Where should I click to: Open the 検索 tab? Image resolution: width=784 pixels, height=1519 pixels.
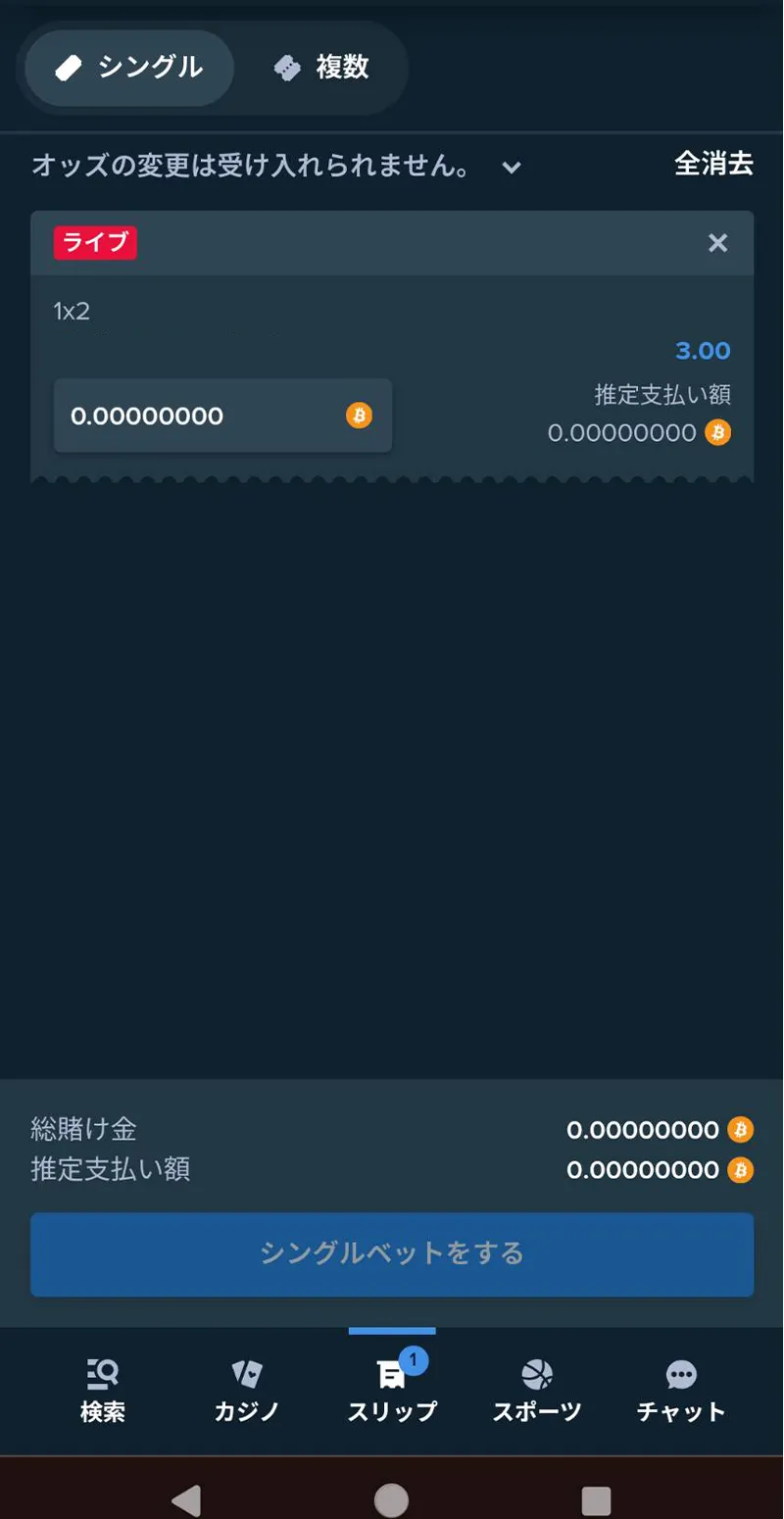click(x=103, y=1390)
